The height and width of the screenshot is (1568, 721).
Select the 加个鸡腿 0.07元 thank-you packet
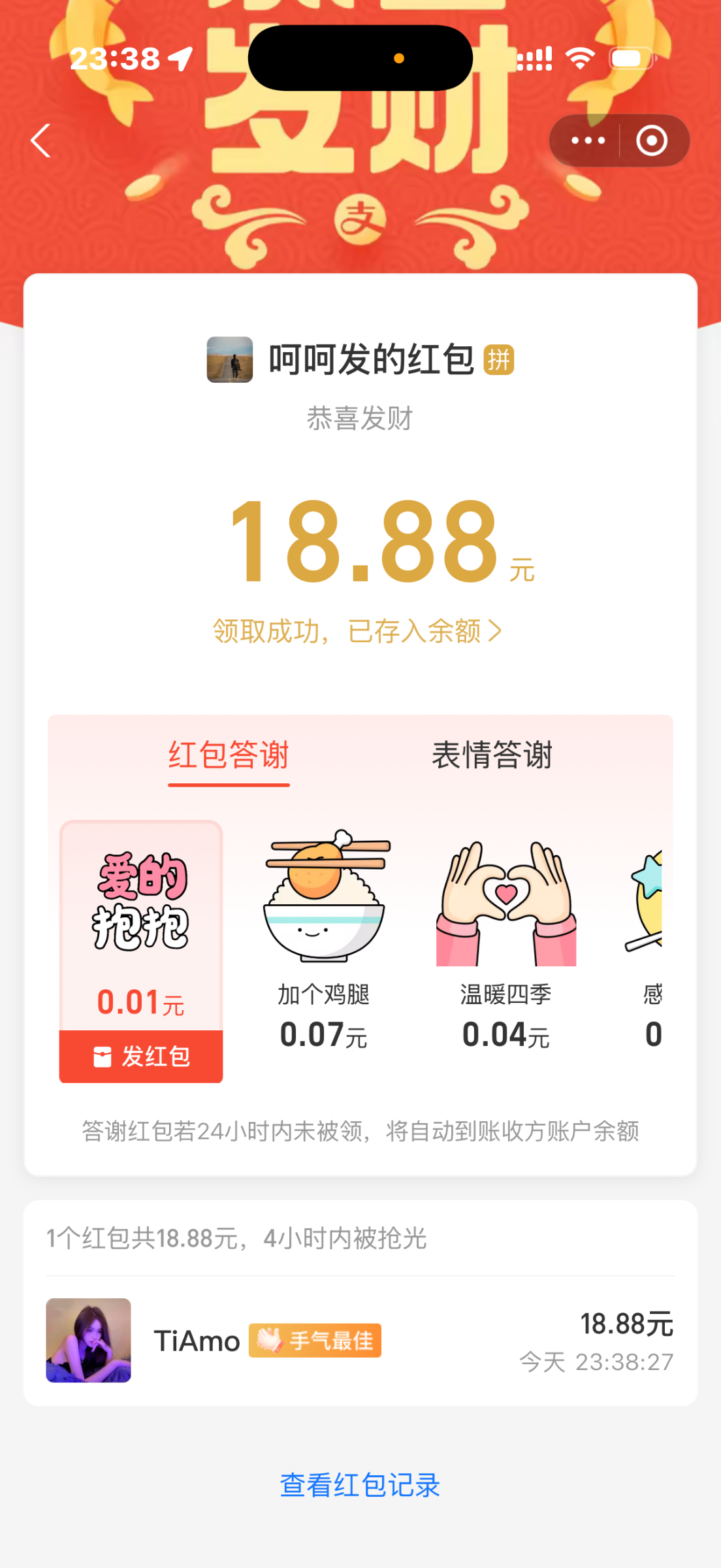click(324, 941)
